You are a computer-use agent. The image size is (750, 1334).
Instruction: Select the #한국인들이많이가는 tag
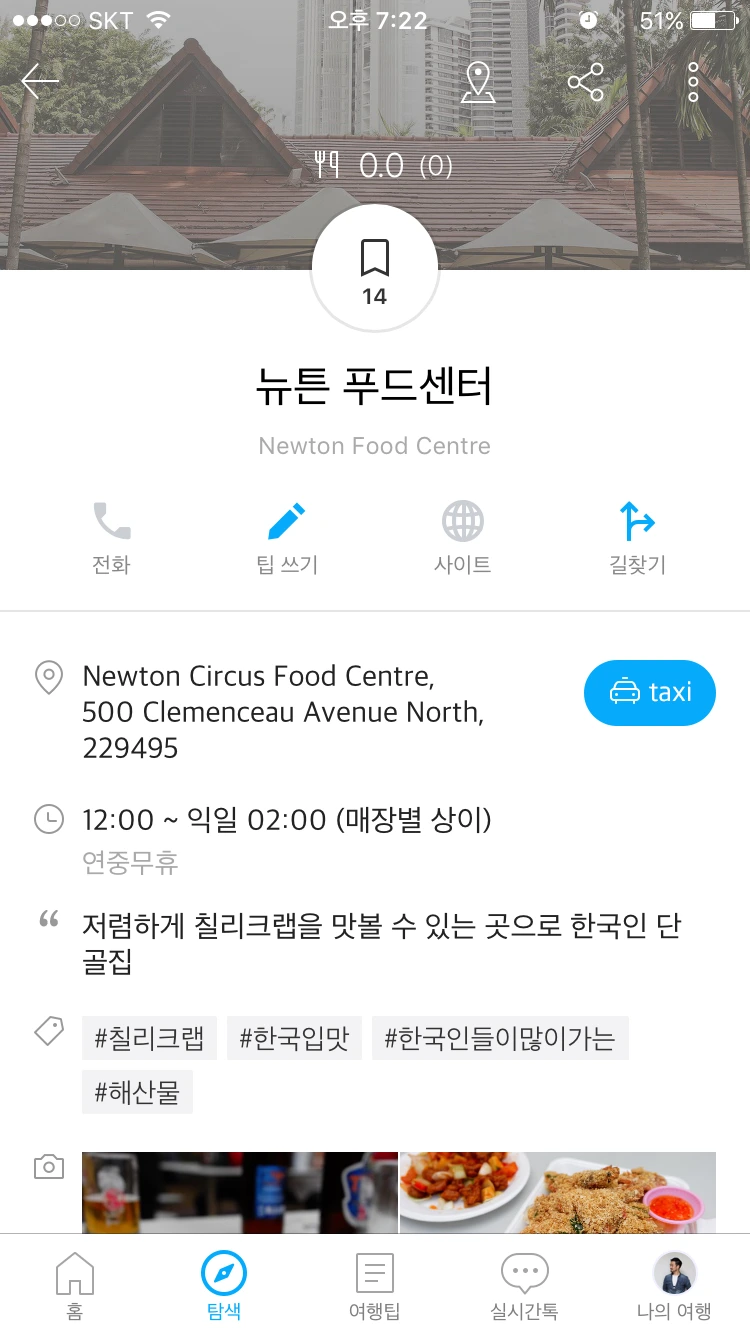pos(500,1038)
